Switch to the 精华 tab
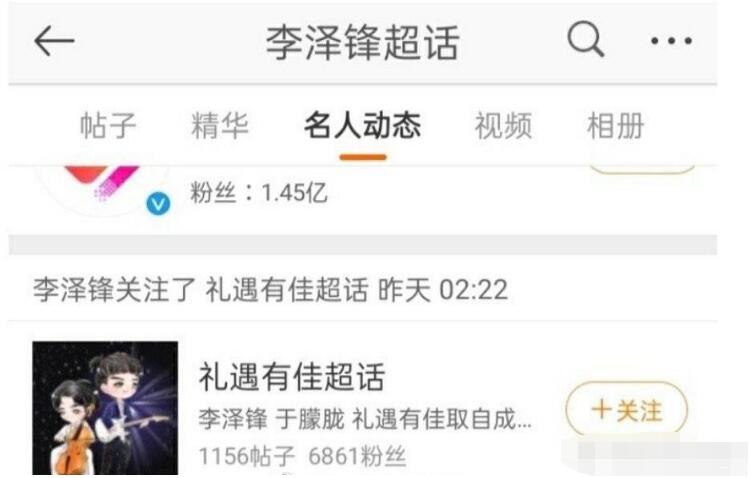749x478 pixels. (x=219, y=126)
